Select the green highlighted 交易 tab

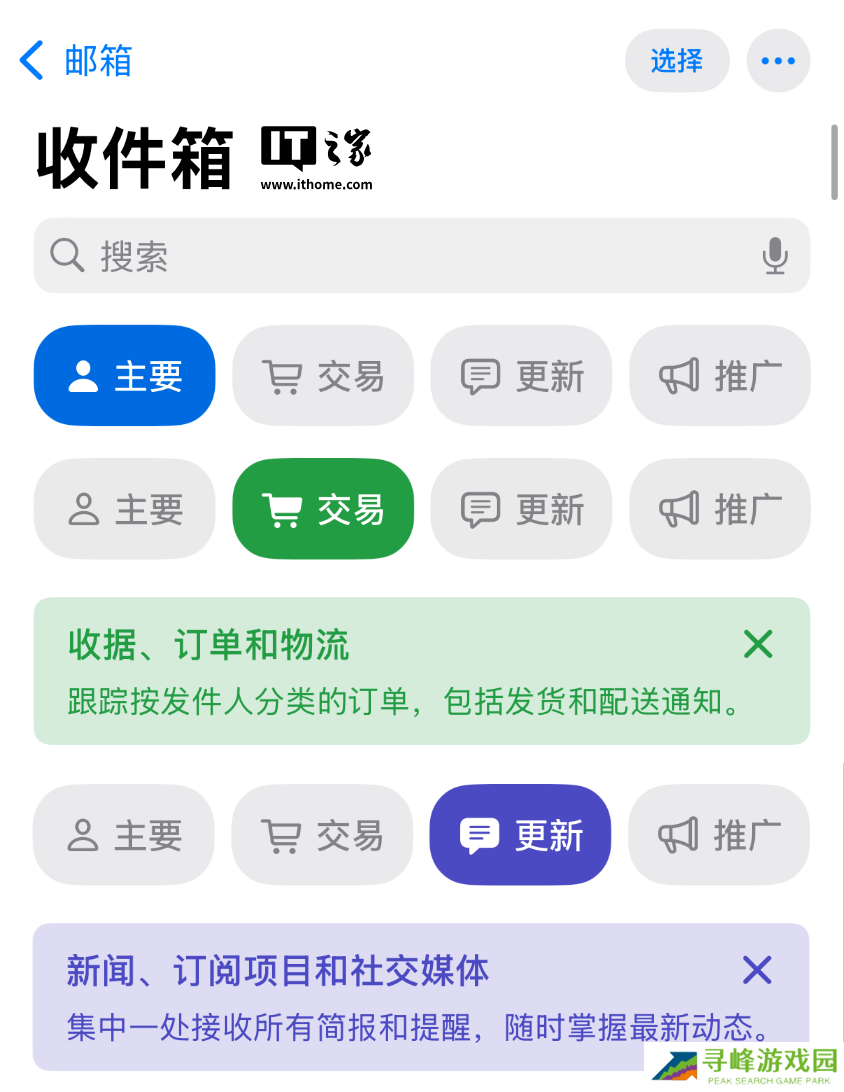click(323, 509)
